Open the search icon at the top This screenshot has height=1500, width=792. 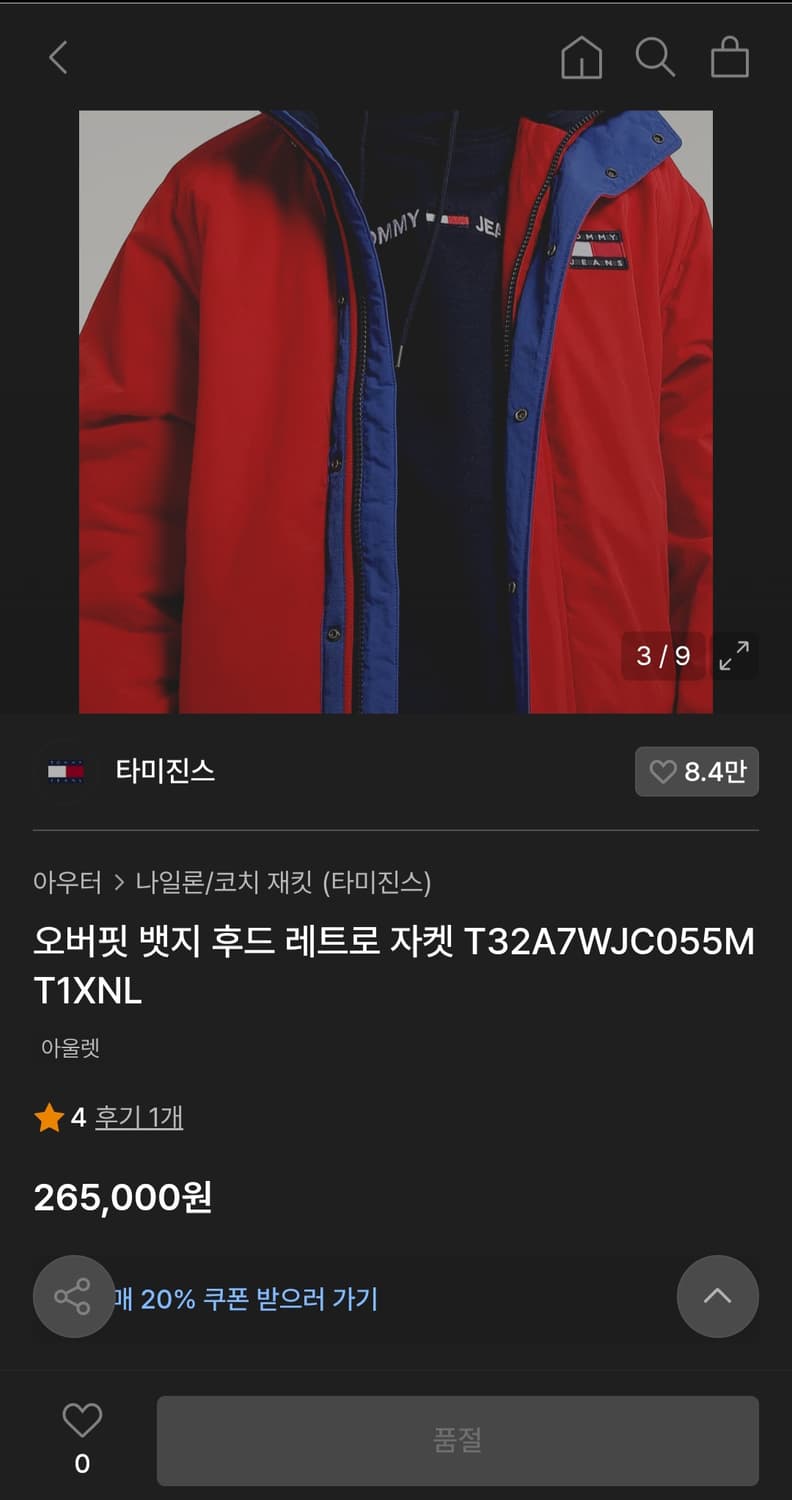coord(656,57)
